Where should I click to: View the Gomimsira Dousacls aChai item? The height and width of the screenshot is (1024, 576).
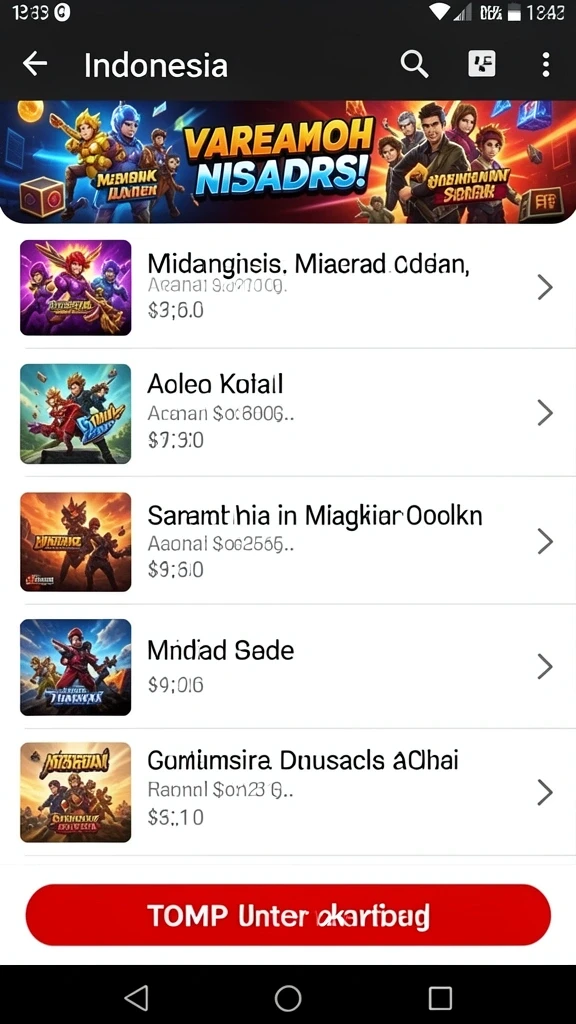[x=288, y=792]
